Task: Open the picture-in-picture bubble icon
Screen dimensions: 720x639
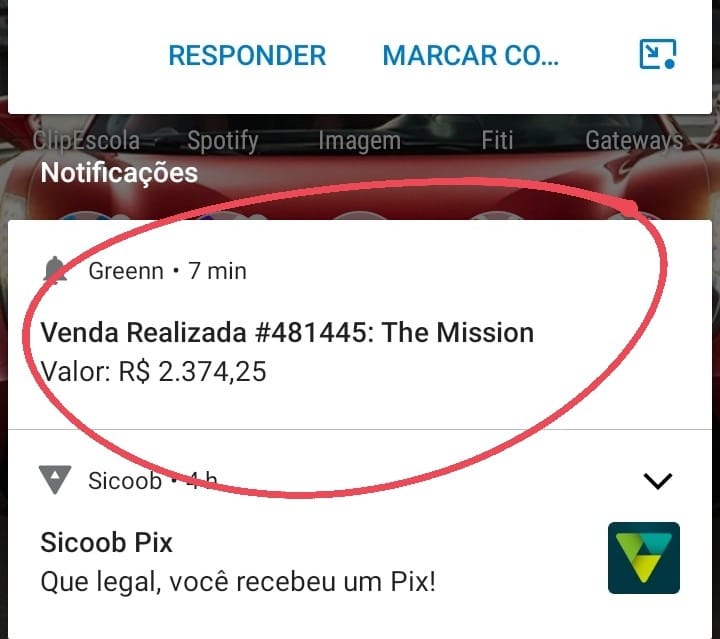Action: coord(657,54)
